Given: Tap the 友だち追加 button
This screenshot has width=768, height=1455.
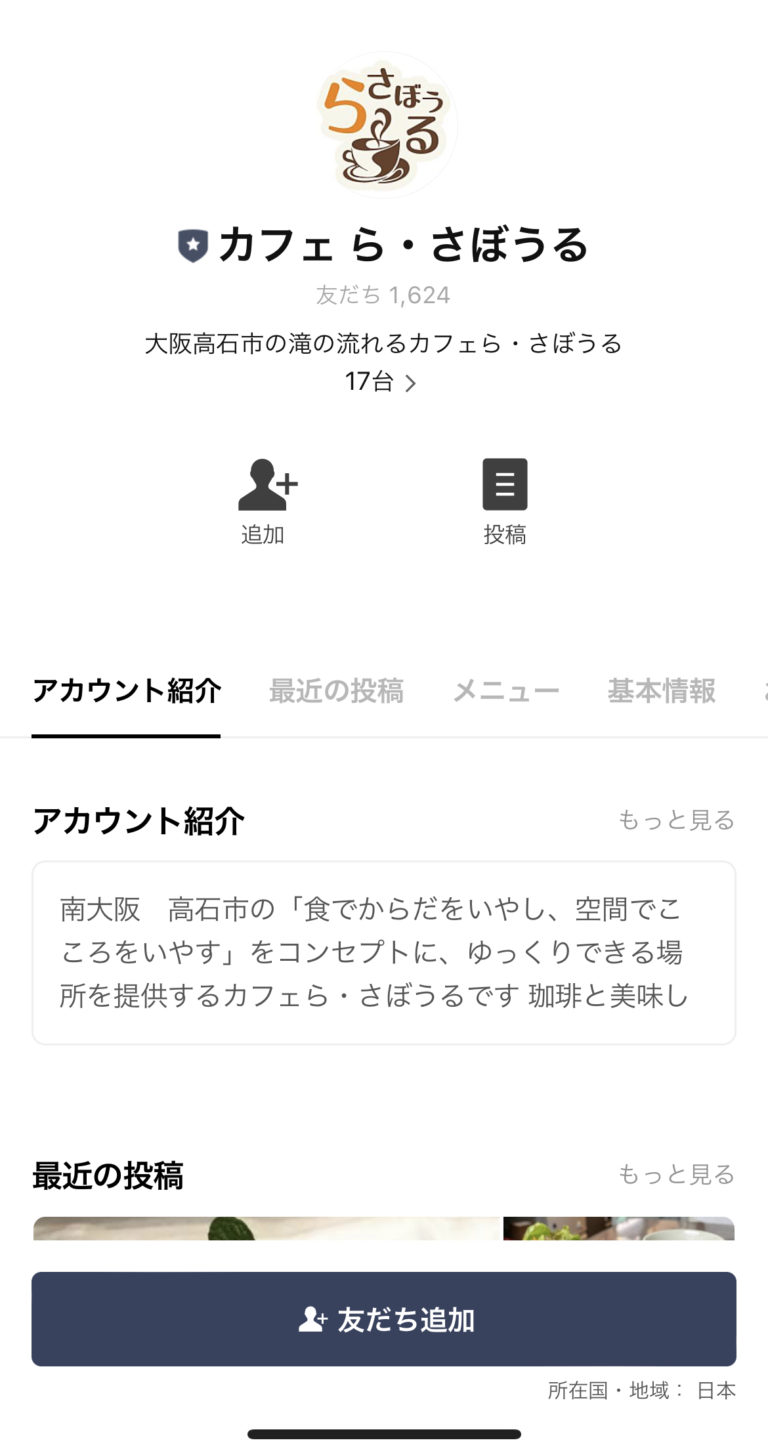Looking at the screenshot, I should pos(384,1318).
